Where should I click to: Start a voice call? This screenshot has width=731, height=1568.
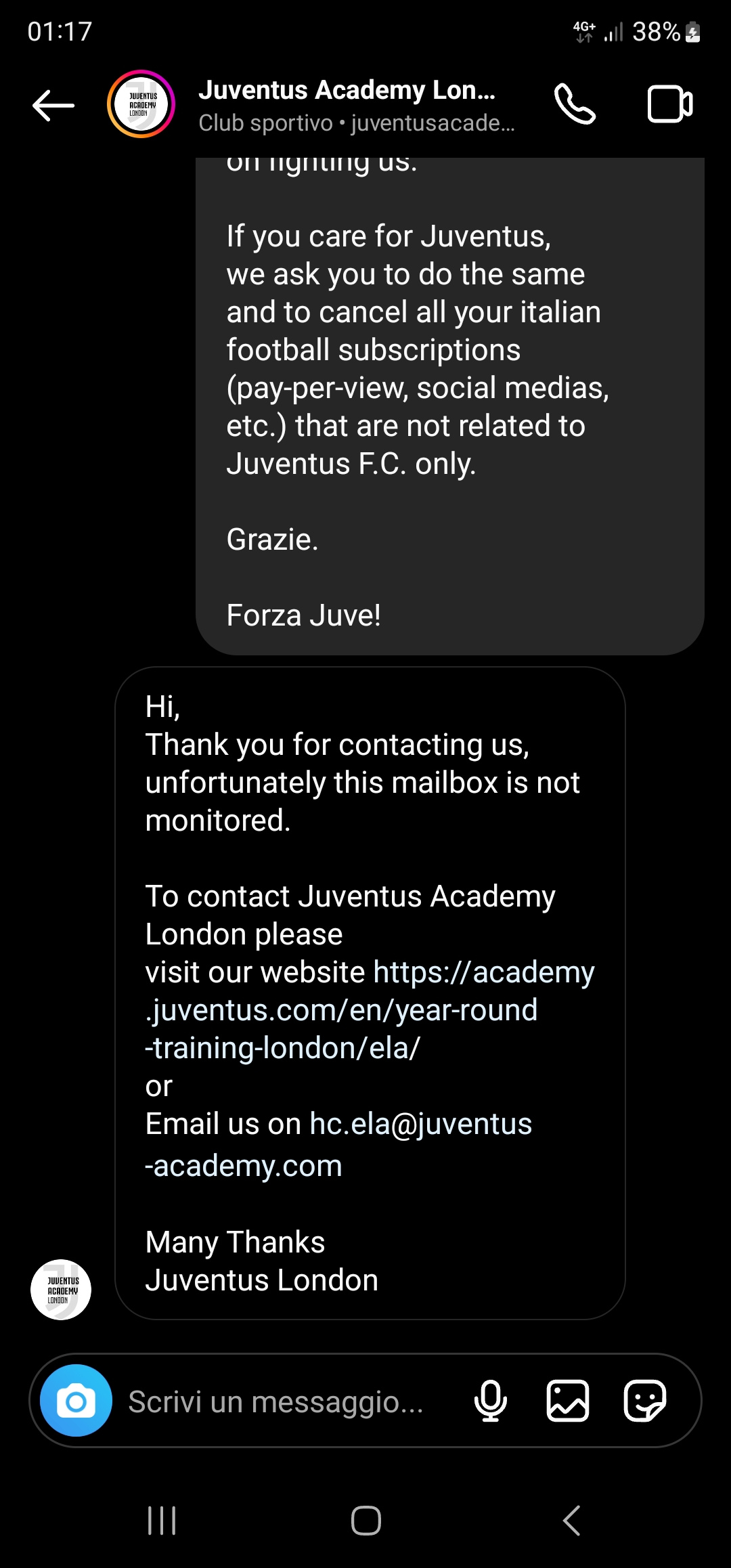point(575,104)
